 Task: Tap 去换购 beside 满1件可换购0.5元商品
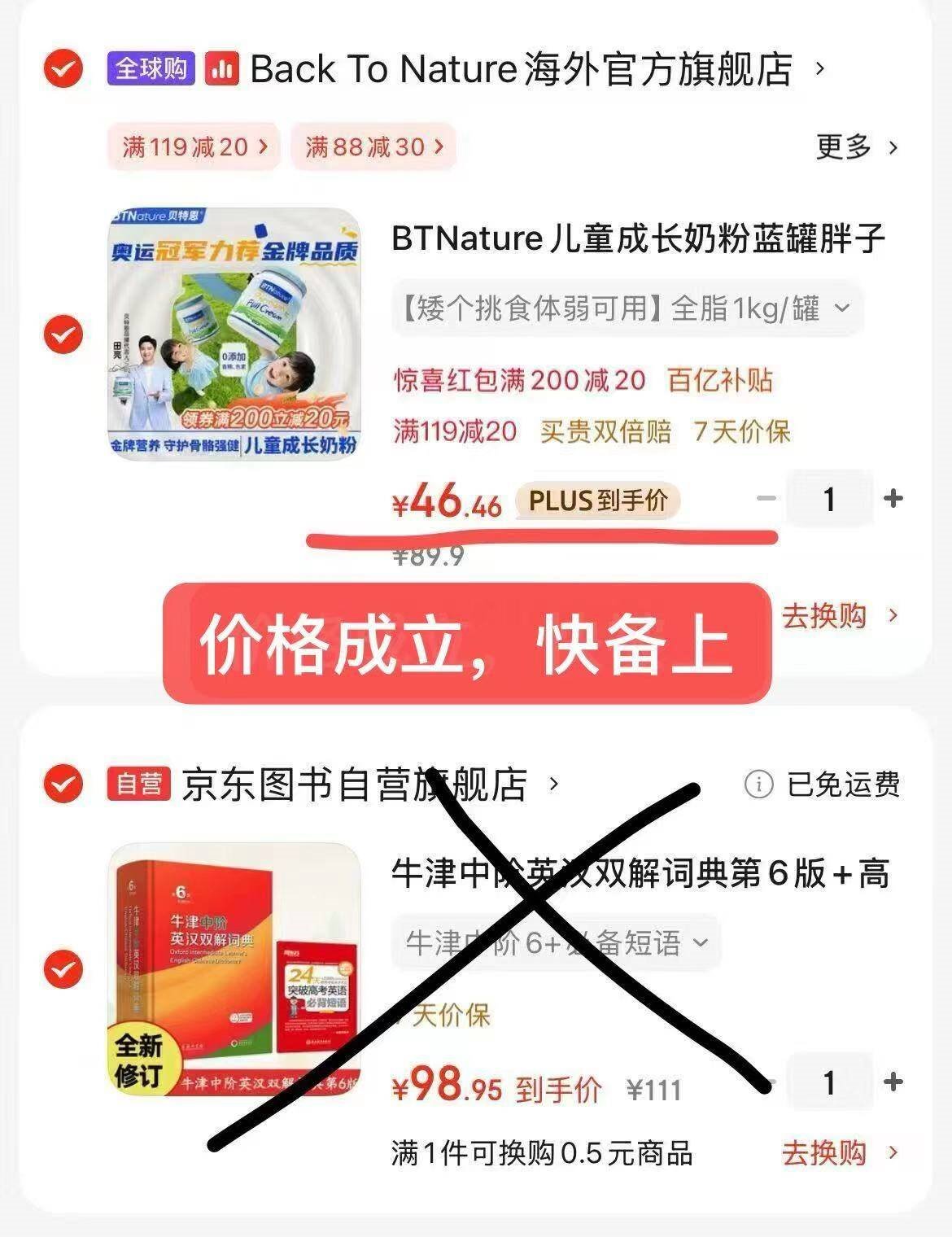pyautogui.click(x=839, y=1153)
